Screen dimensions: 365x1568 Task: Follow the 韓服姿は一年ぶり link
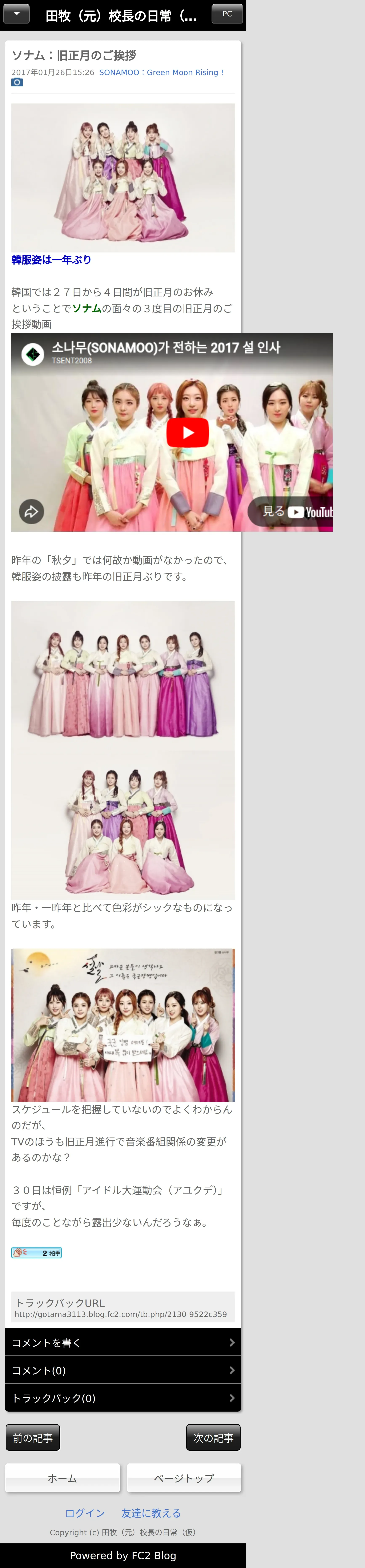pos(51,260)
